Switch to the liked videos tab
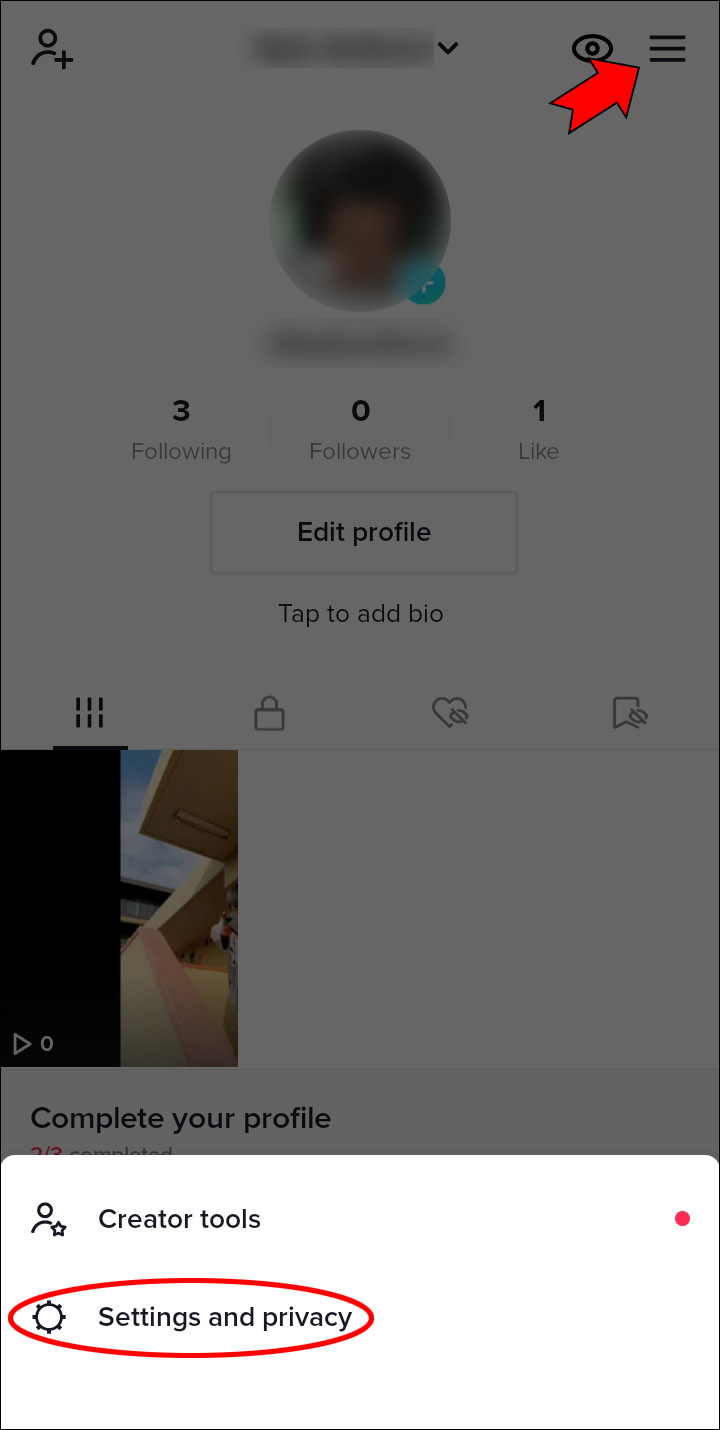This screenshot has height=1430, width=720. [x=450, y=713]
